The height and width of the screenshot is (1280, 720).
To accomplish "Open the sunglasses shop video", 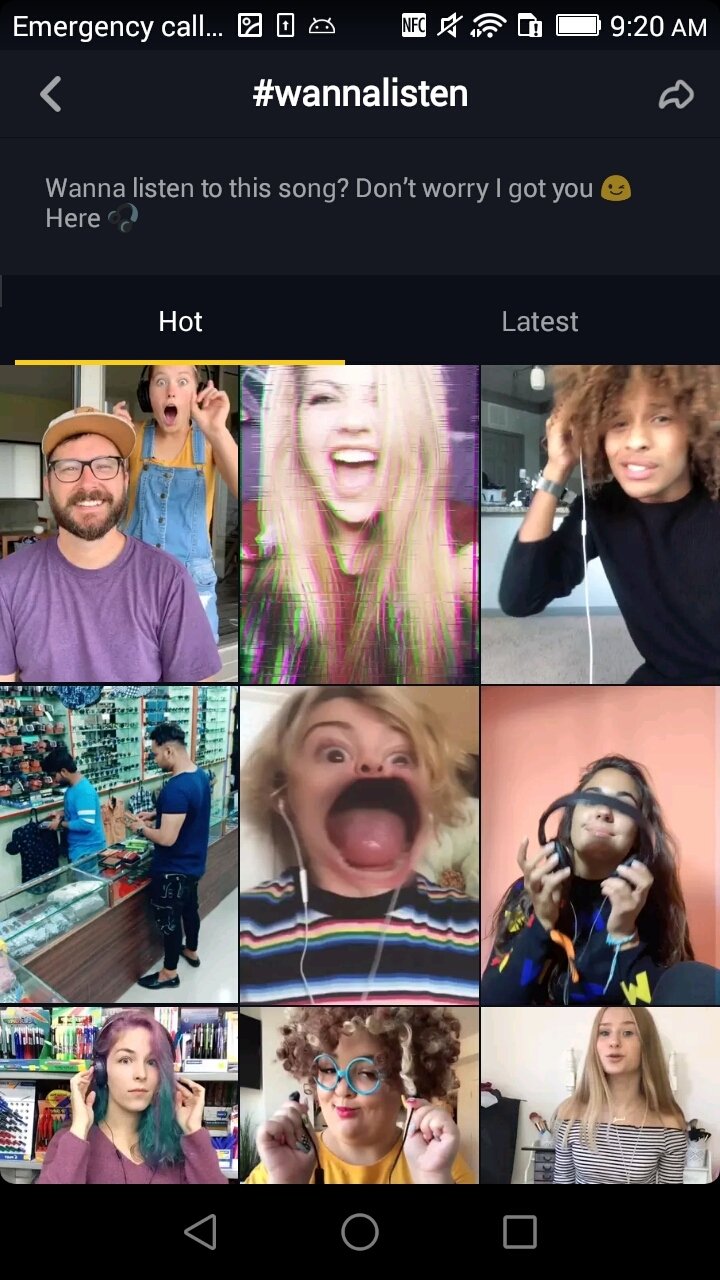I will pos(119,845).
